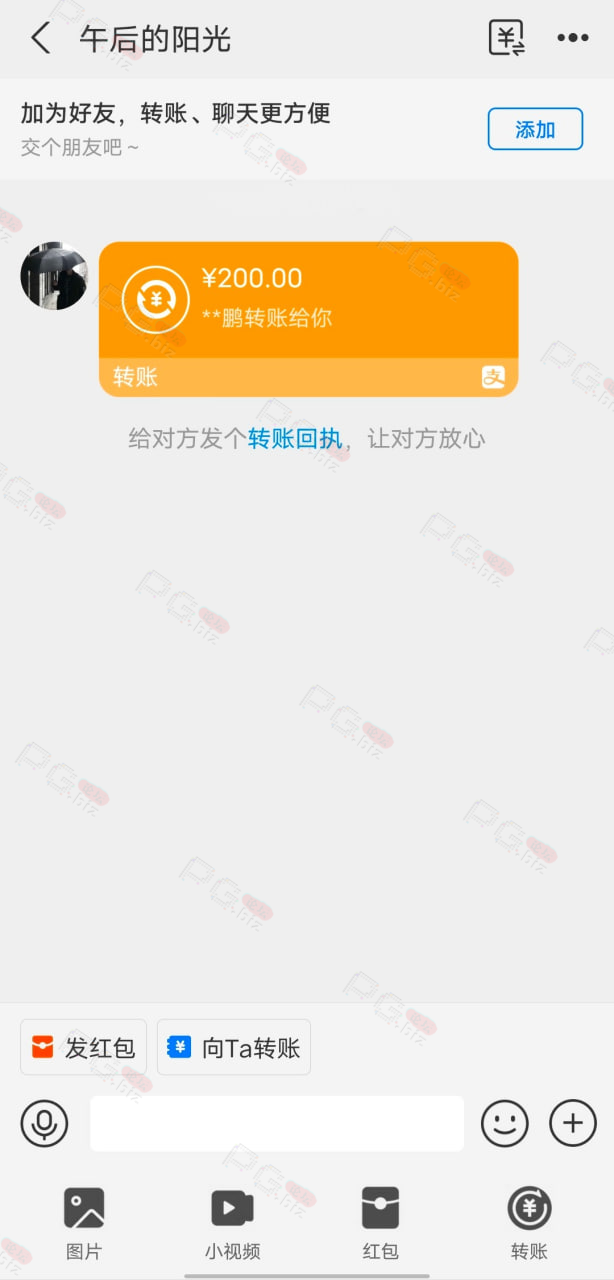Select 红包 in the bottom panel
The width and height of the screenshot is (614, 1280).
click(380, 1223)
